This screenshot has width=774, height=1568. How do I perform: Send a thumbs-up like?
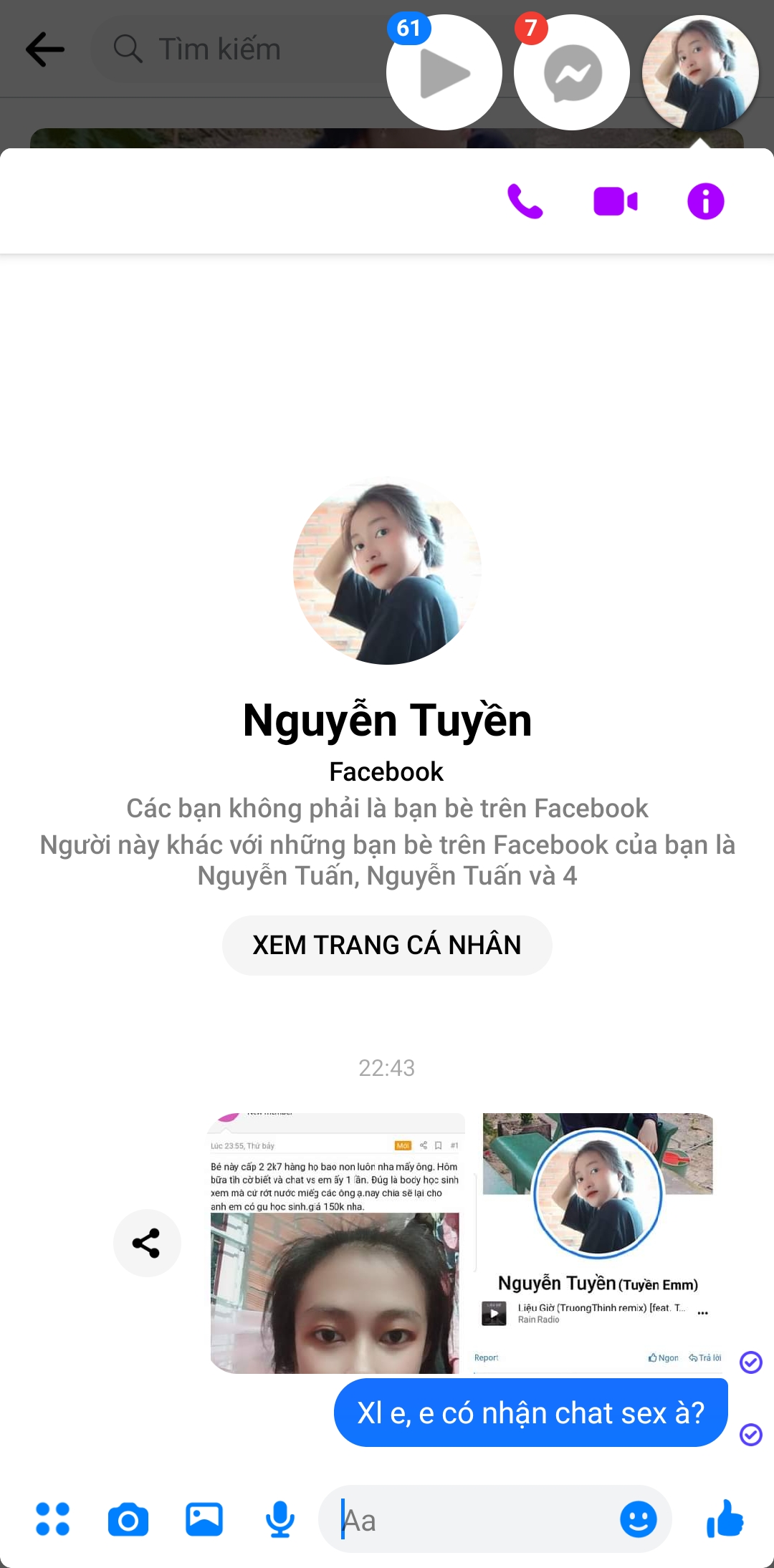coord(725,1519)
